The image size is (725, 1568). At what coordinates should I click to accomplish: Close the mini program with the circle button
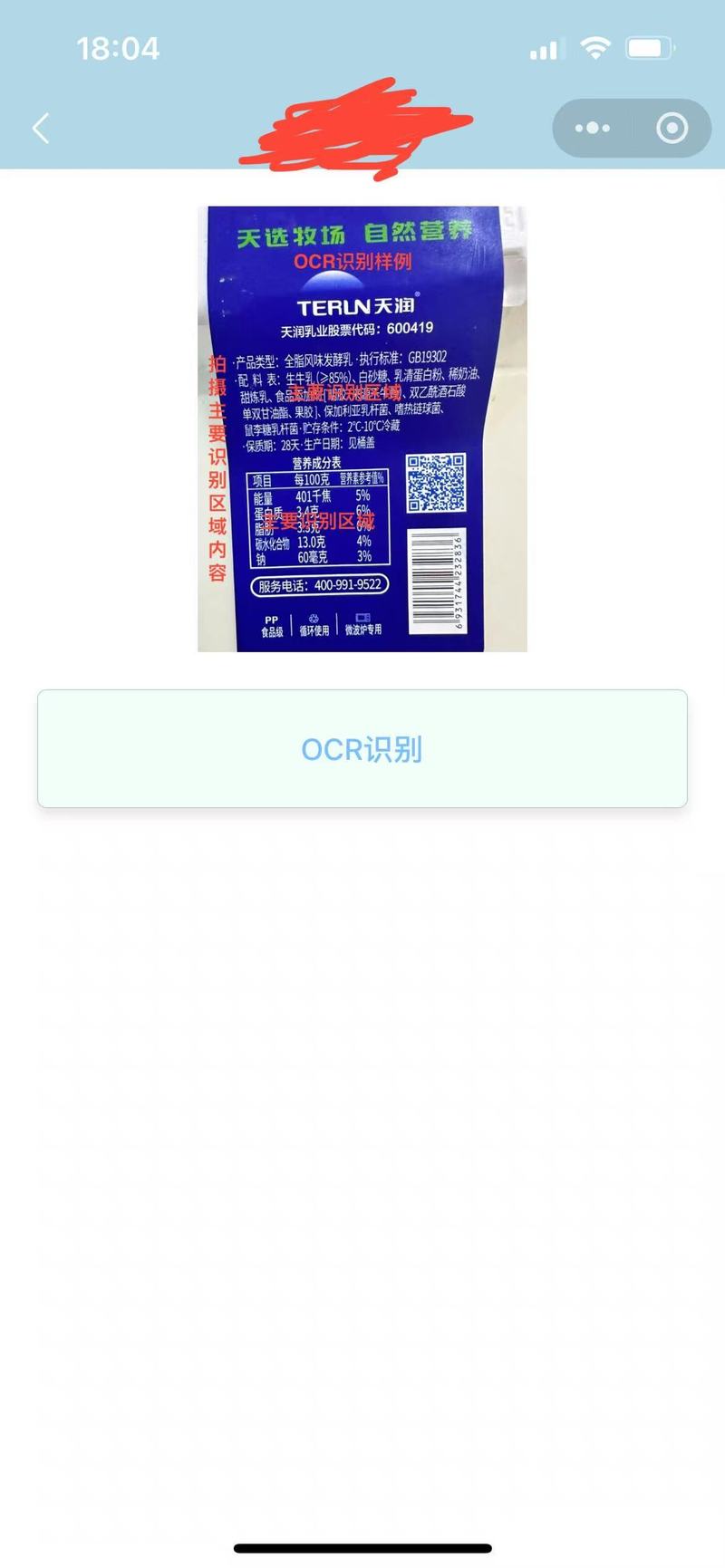(672, 128)
